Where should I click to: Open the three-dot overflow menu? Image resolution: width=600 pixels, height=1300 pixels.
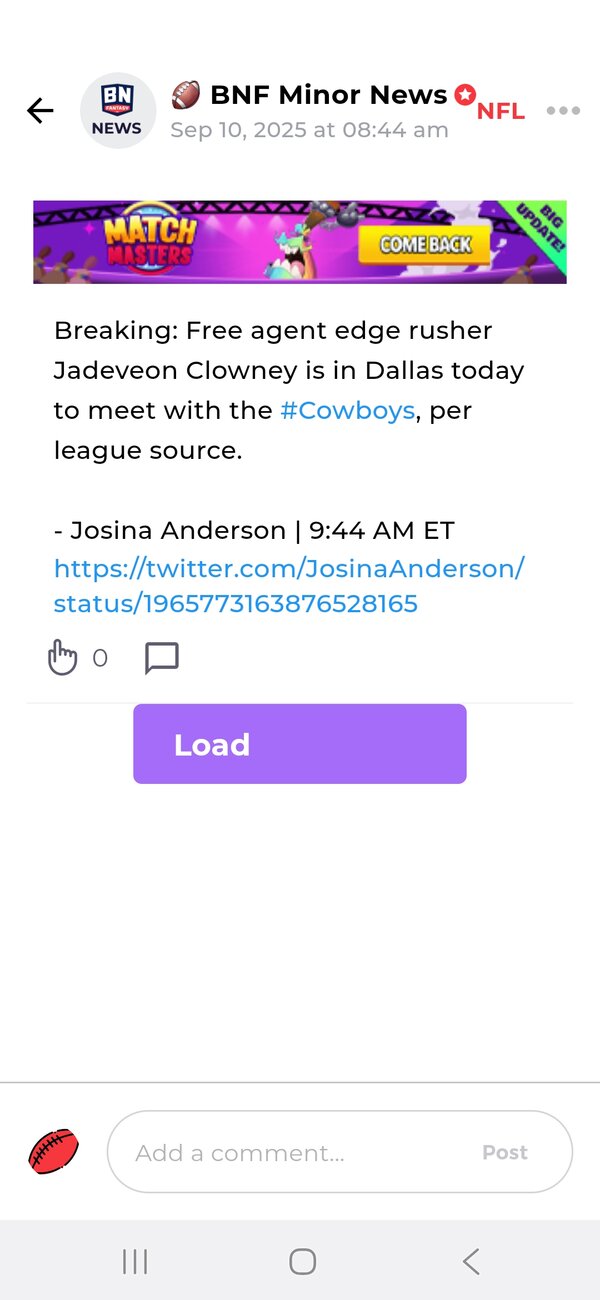click(563, 110)
